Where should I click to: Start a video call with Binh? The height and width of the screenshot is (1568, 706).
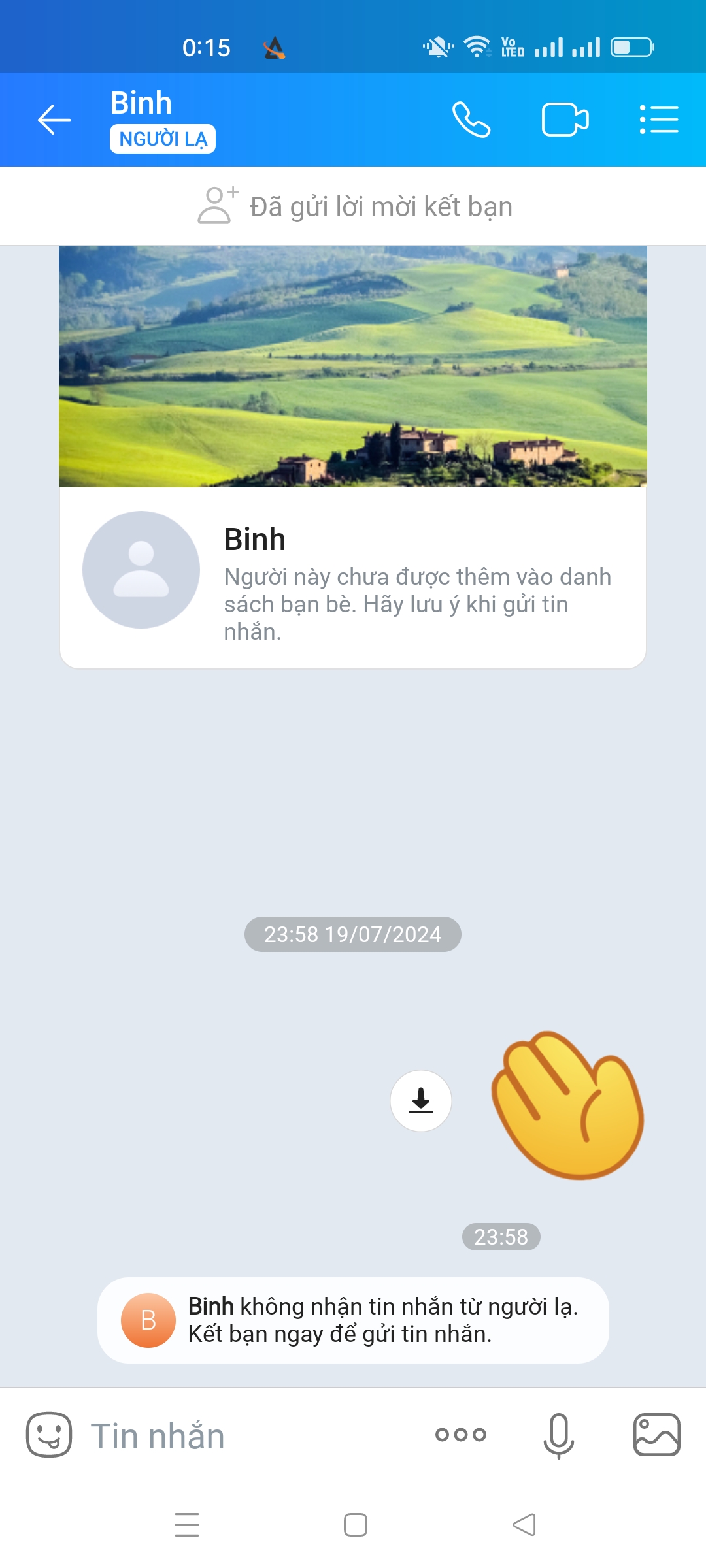point(565,120)
